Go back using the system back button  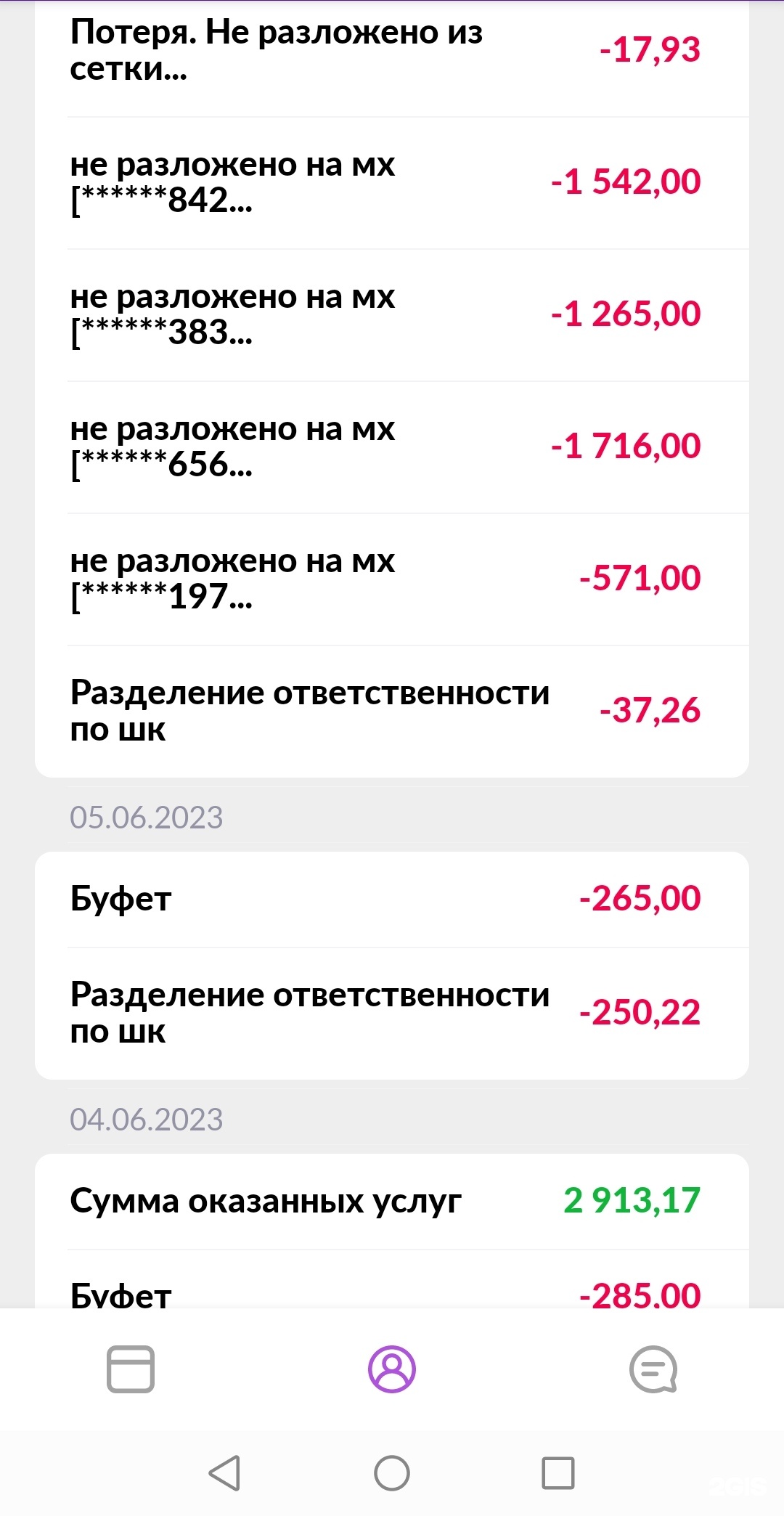click(x=225, y=1473)
